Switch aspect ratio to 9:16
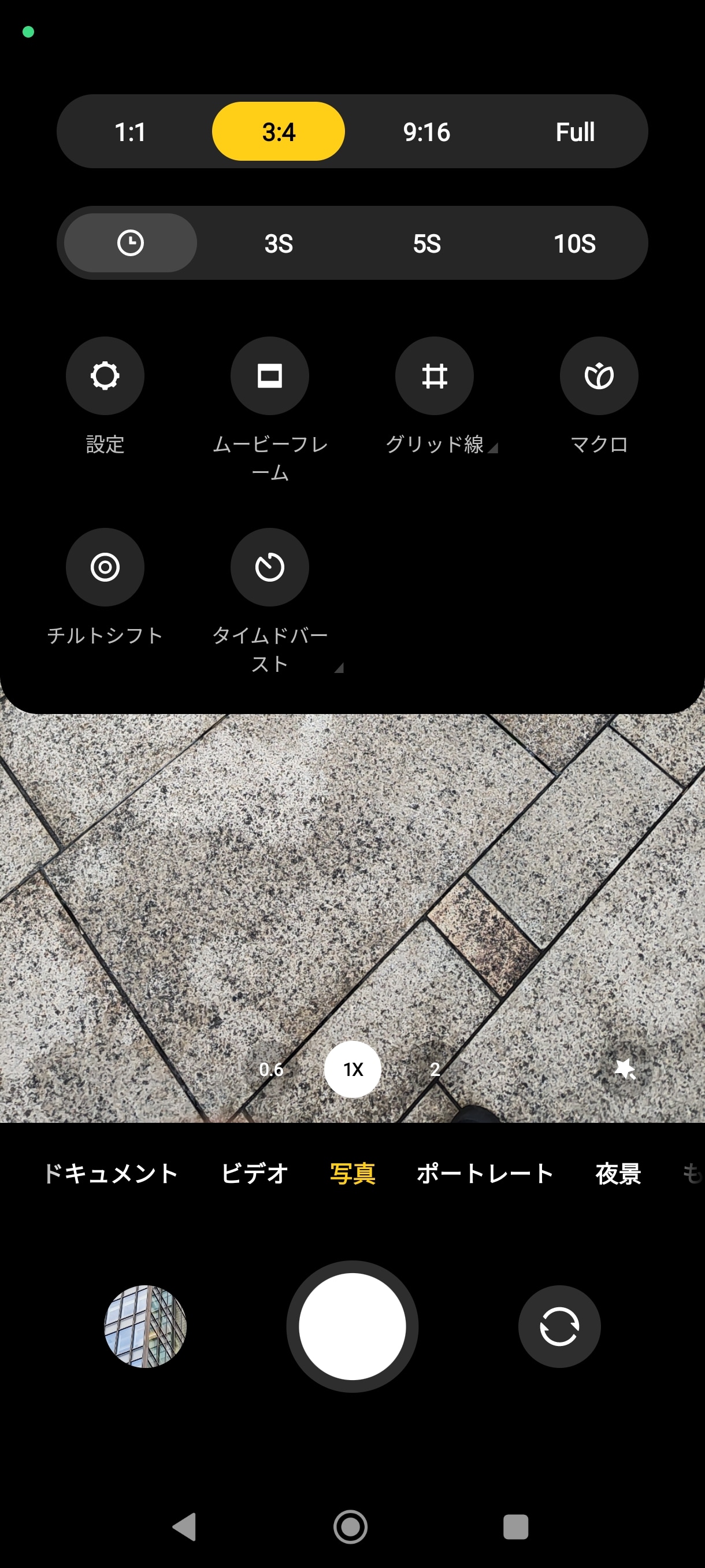The height and width of the screenshot is (1568, 705). tap(426, 131)
